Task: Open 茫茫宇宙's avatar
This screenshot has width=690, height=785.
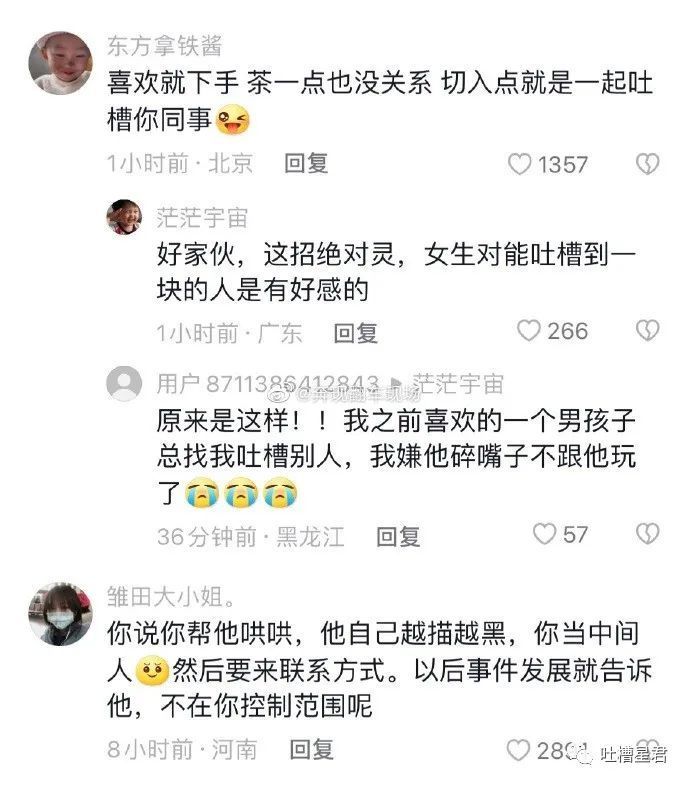Action: tap(124, 217)
